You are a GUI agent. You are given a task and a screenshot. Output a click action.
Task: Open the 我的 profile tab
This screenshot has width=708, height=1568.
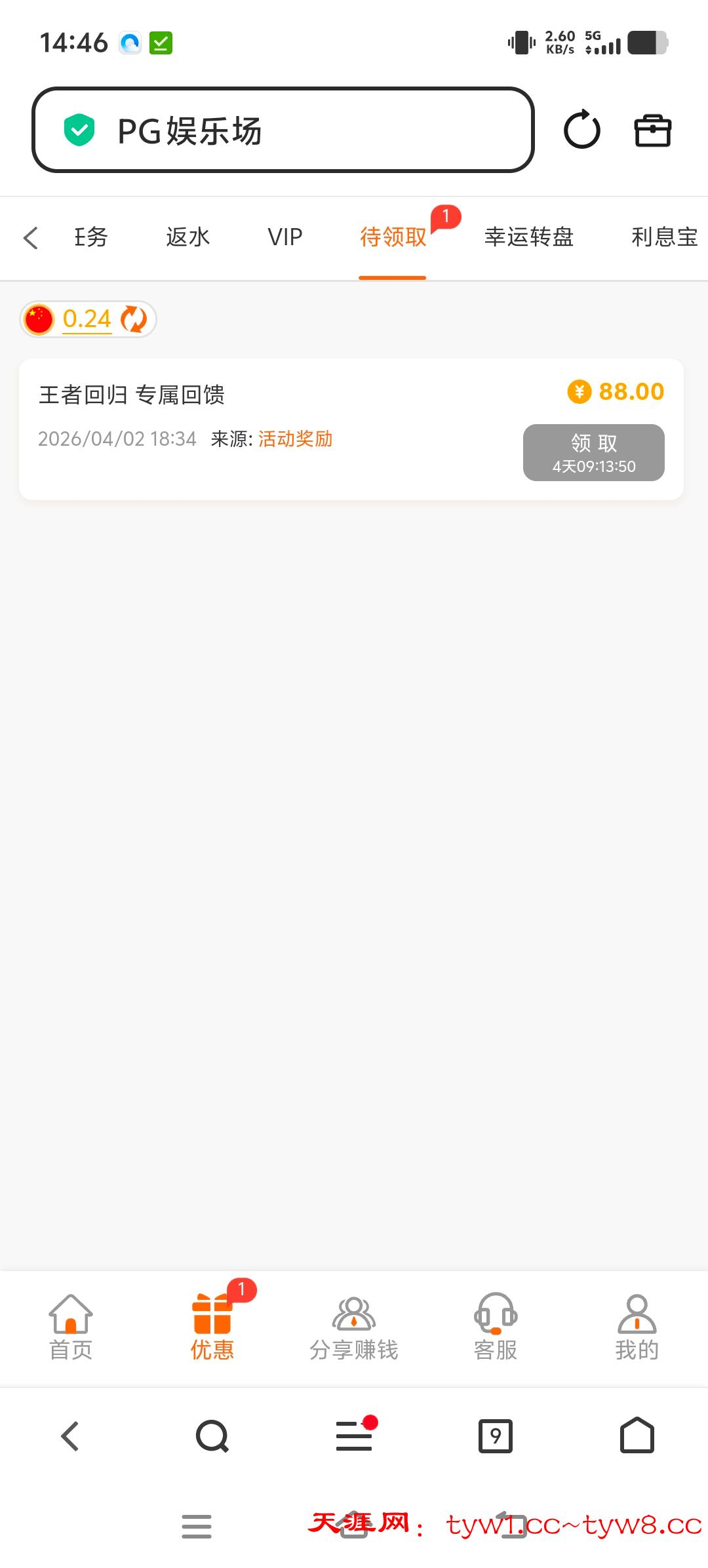click(x=637, y=1327)
